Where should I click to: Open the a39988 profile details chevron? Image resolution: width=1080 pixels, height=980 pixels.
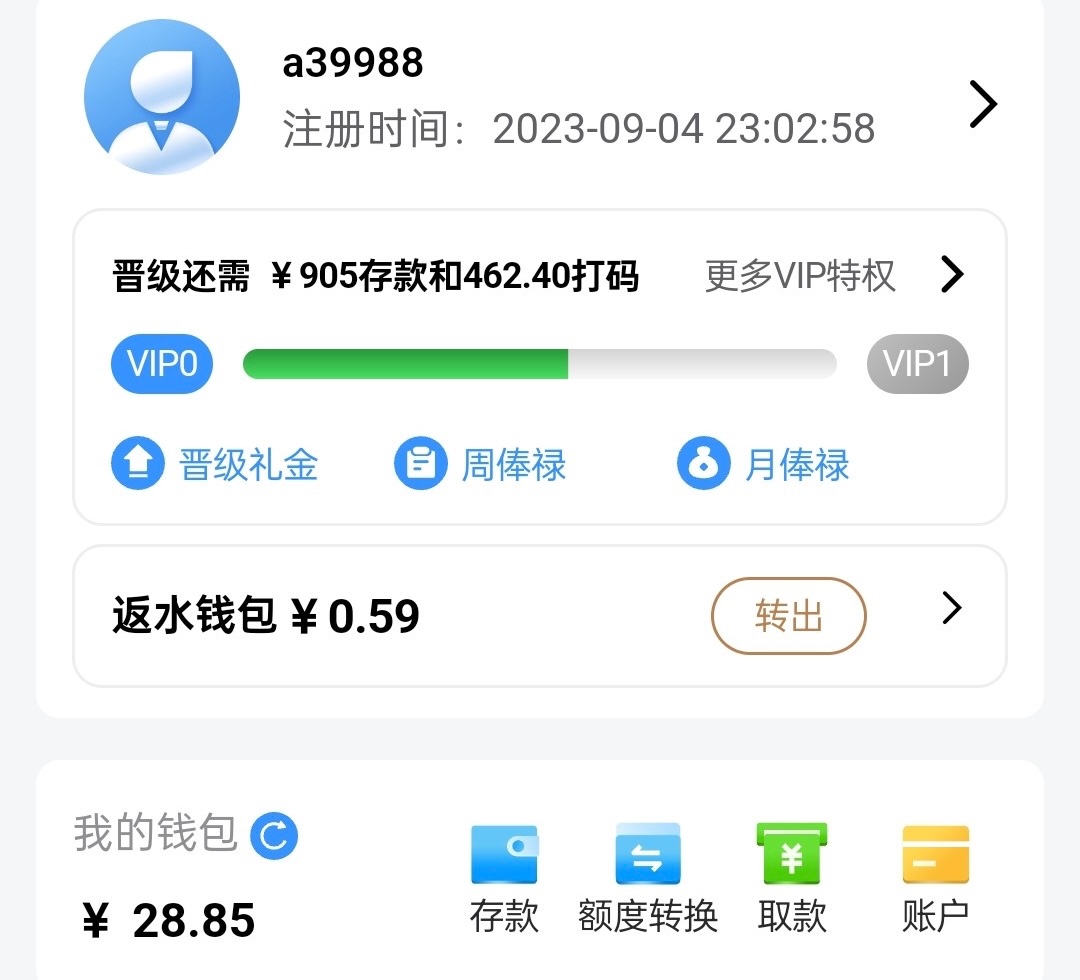983,104
